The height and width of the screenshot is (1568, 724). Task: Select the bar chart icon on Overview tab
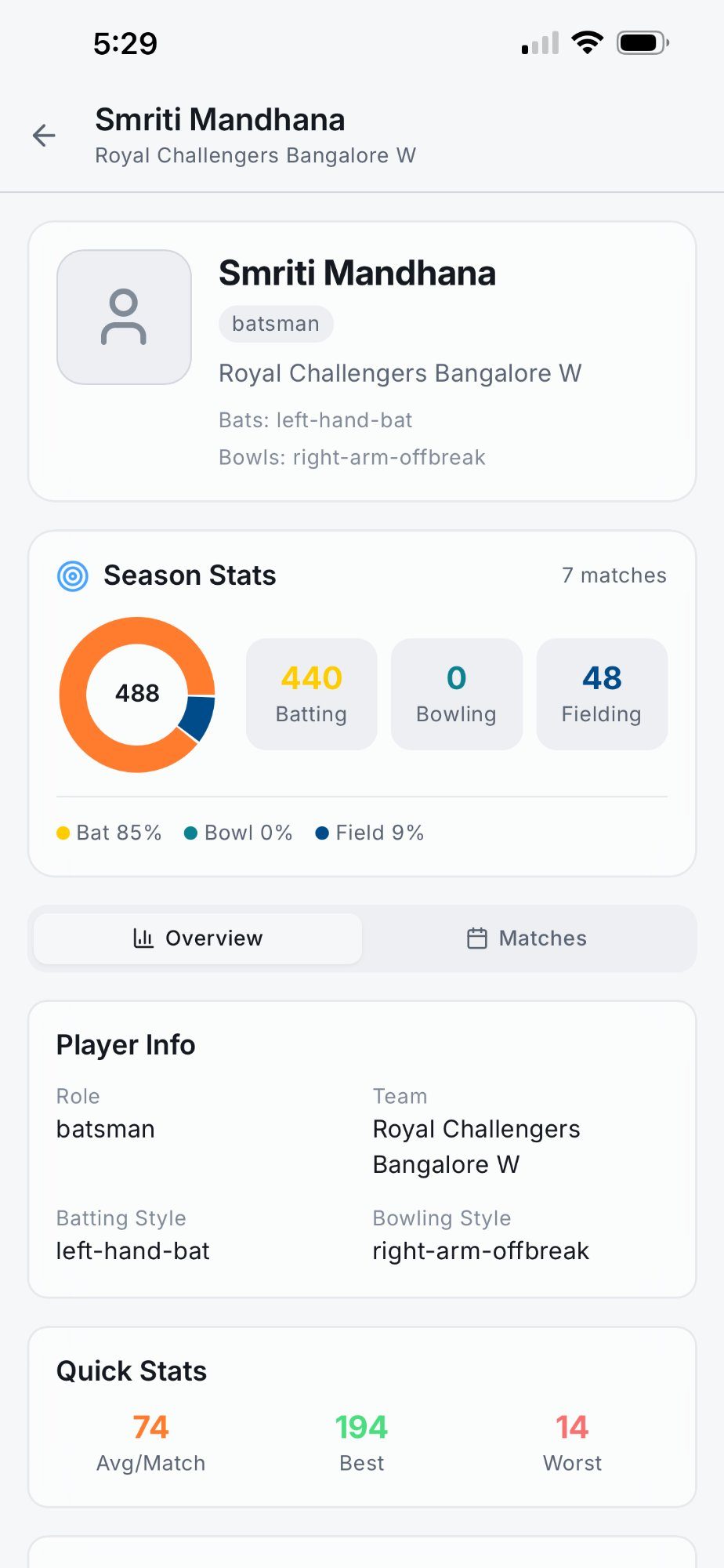[x=144, y=938]
